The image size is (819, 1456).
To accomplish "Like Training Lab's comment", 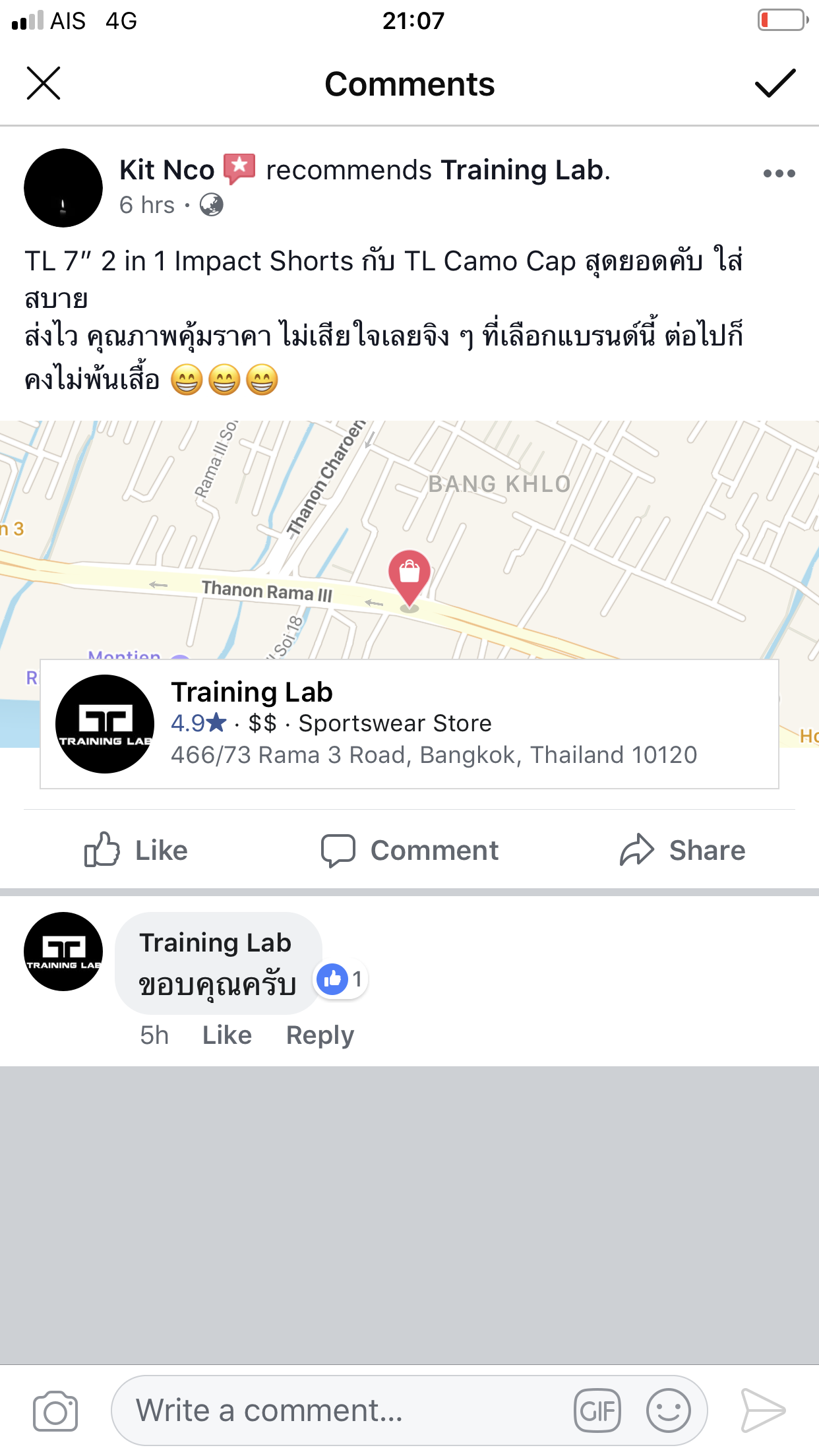I will click(227, 1035).
